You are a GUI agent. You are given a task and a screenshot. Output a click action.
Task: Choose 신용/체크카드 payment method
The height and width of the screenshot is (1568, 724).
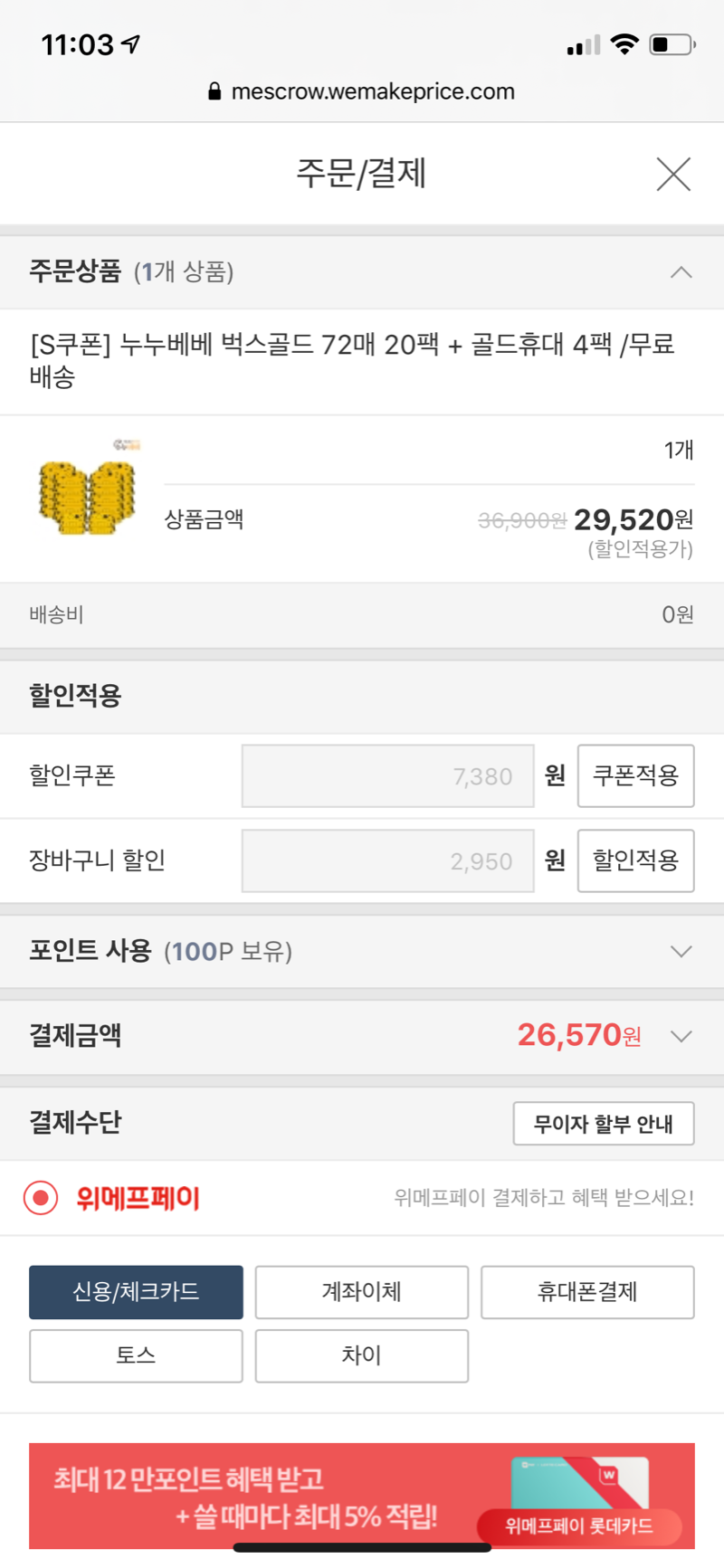coord(136,1292)
